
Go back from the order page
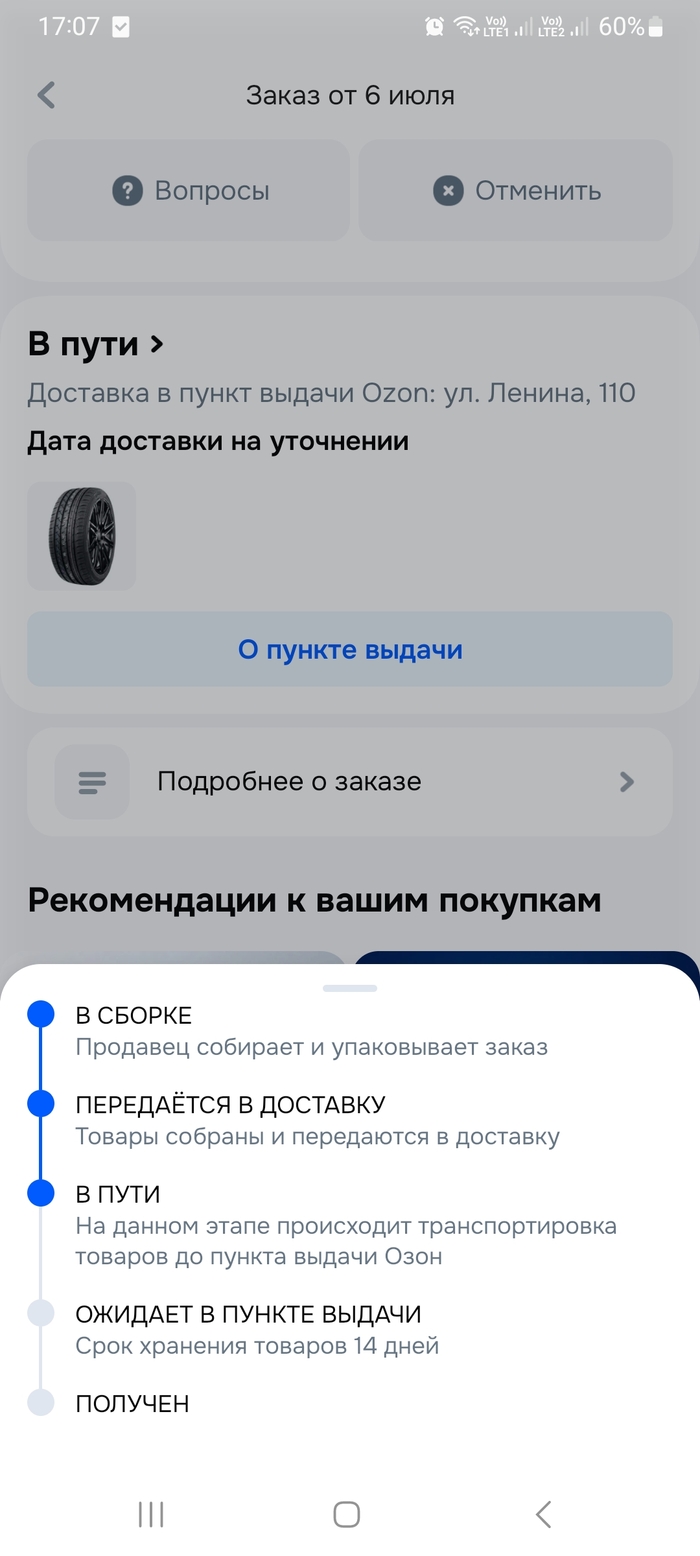pos(46,95)
